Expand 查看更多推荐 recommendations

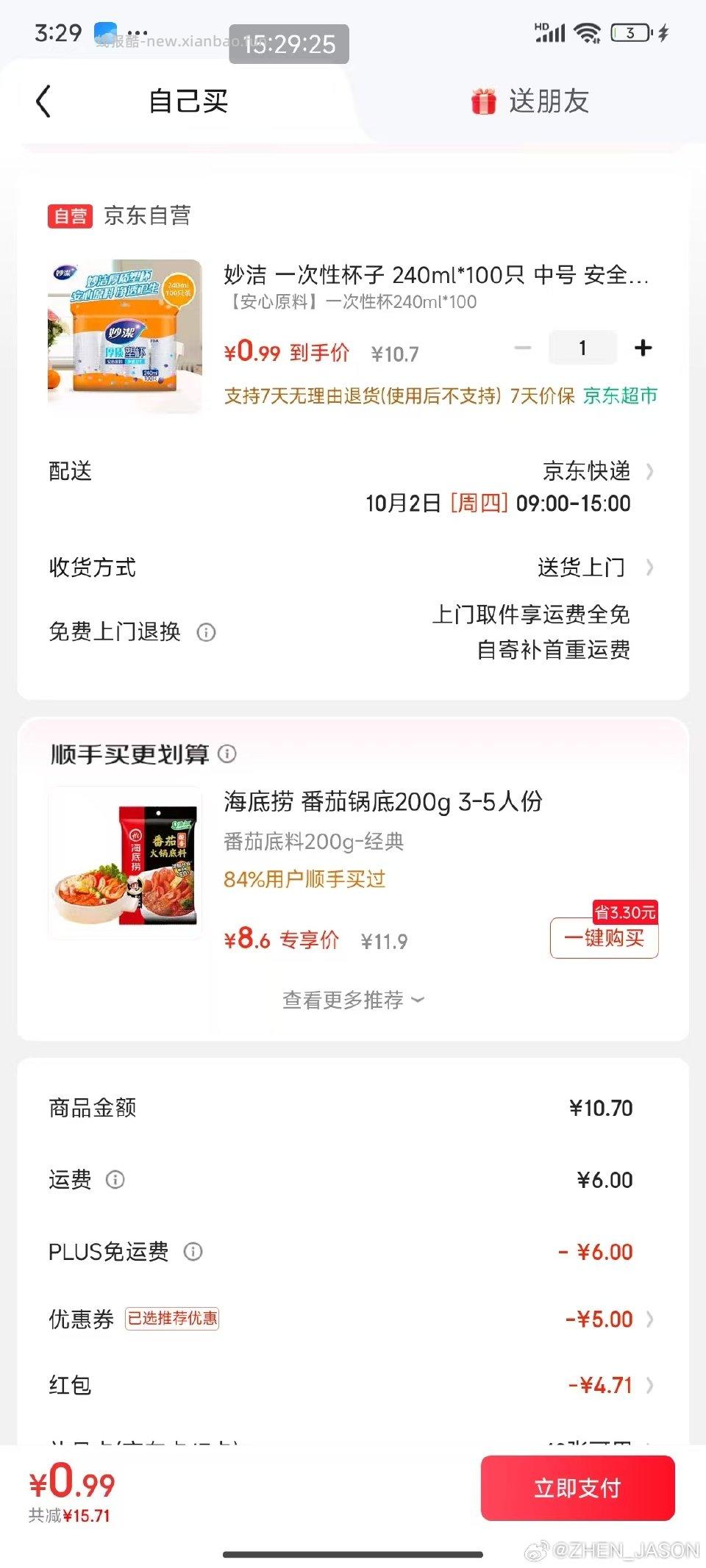352,1000
